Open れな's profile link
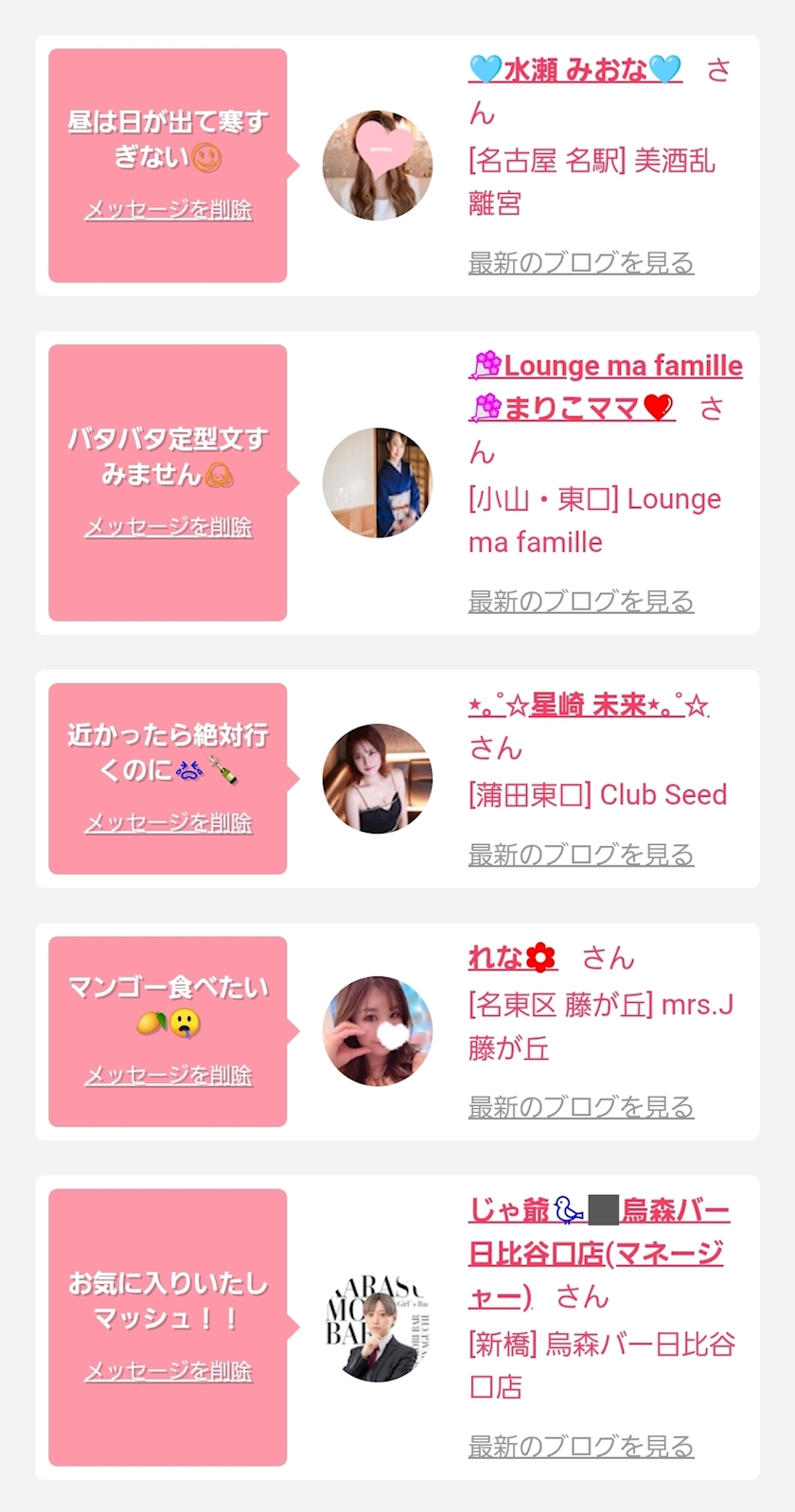795x1512 pixels. 512,958
